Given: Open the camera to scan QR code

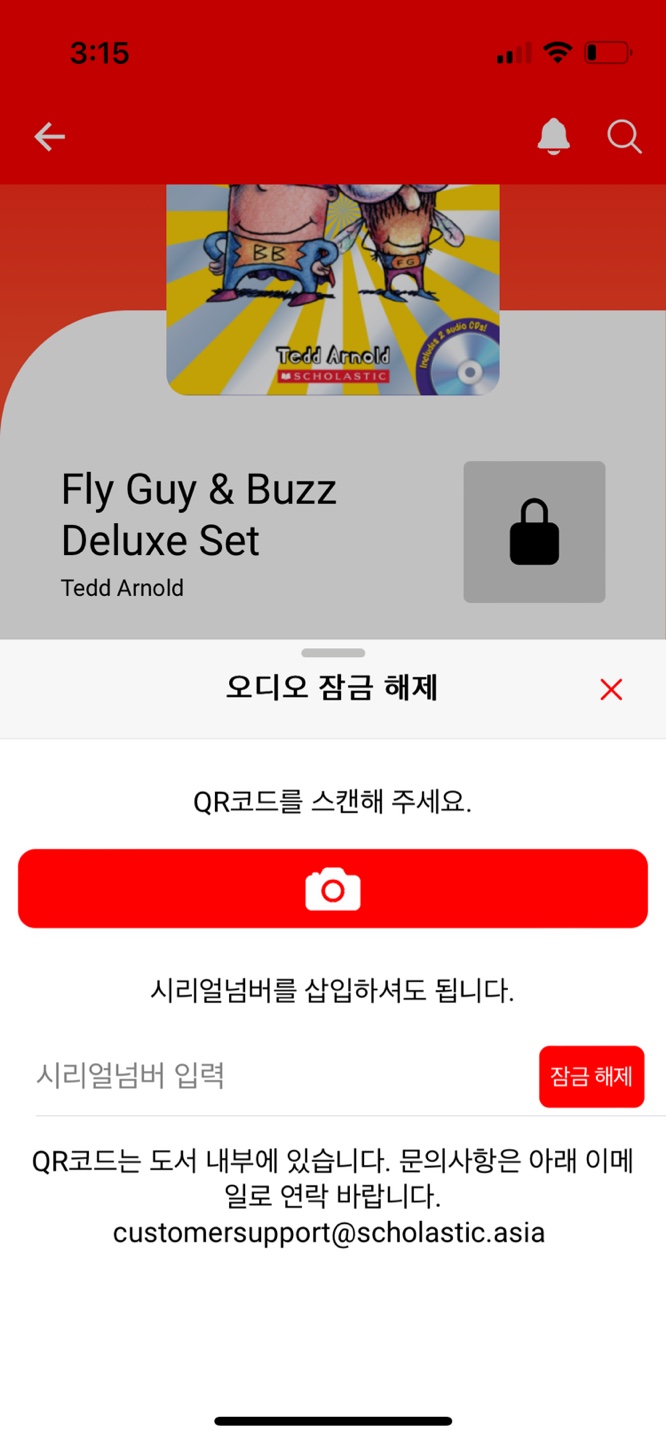Looking at the screenshot, I should point(333,889).
